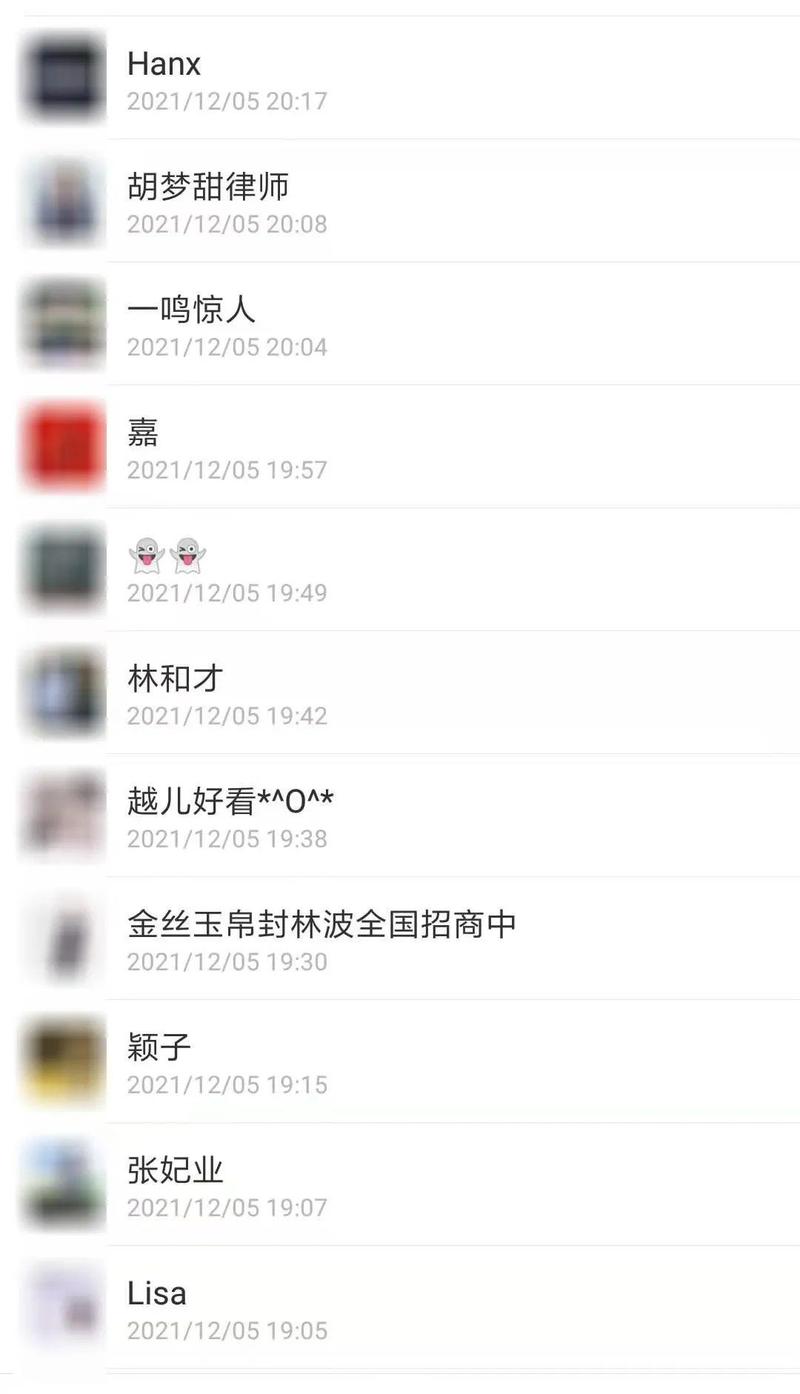This screenshot has height=1394, width=800.
Task: Open the entry for 一鸣惊人
Action: pyautogui.click(x=400, y=324)
